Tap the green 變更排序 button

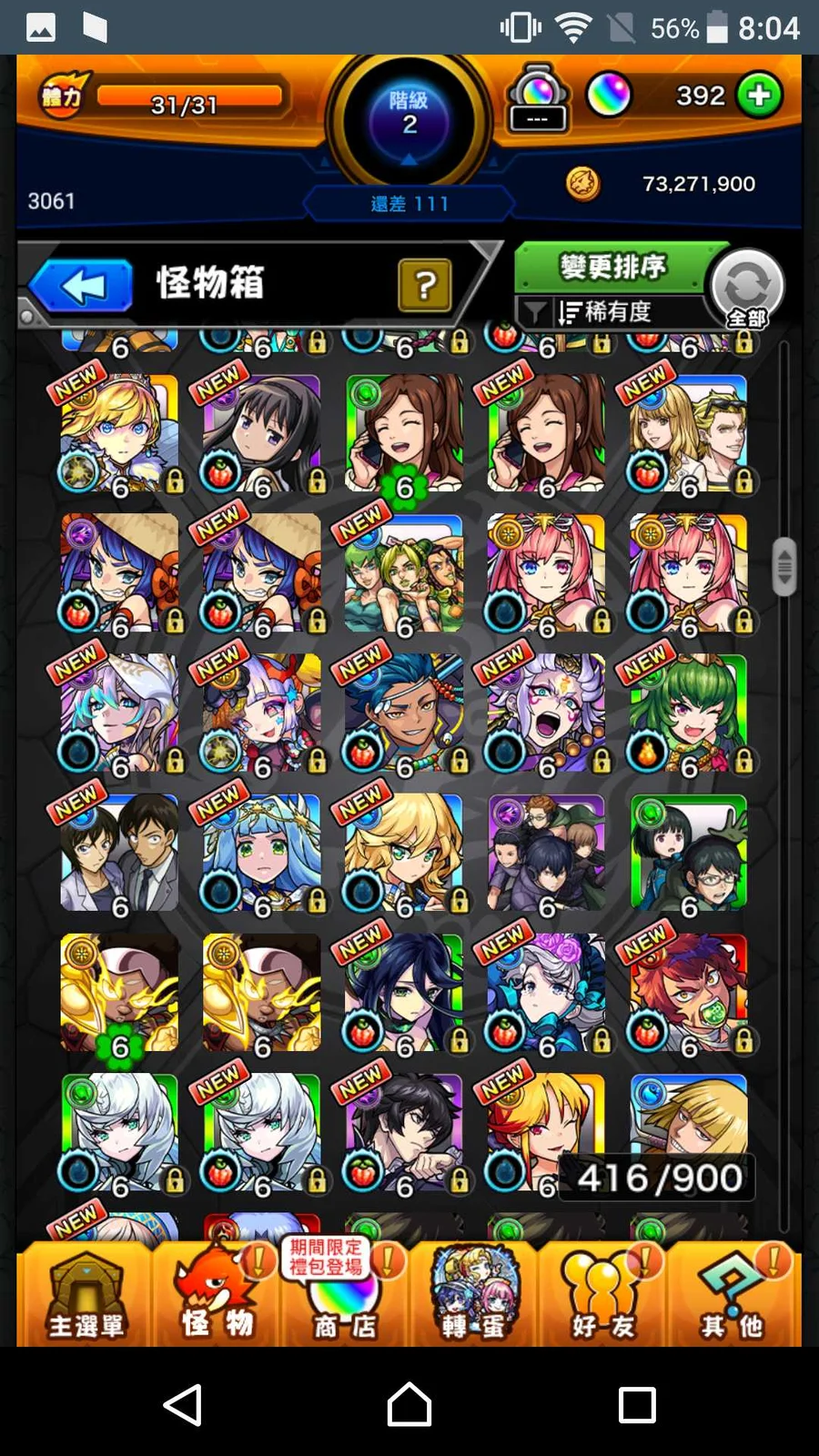click(613, 267)
